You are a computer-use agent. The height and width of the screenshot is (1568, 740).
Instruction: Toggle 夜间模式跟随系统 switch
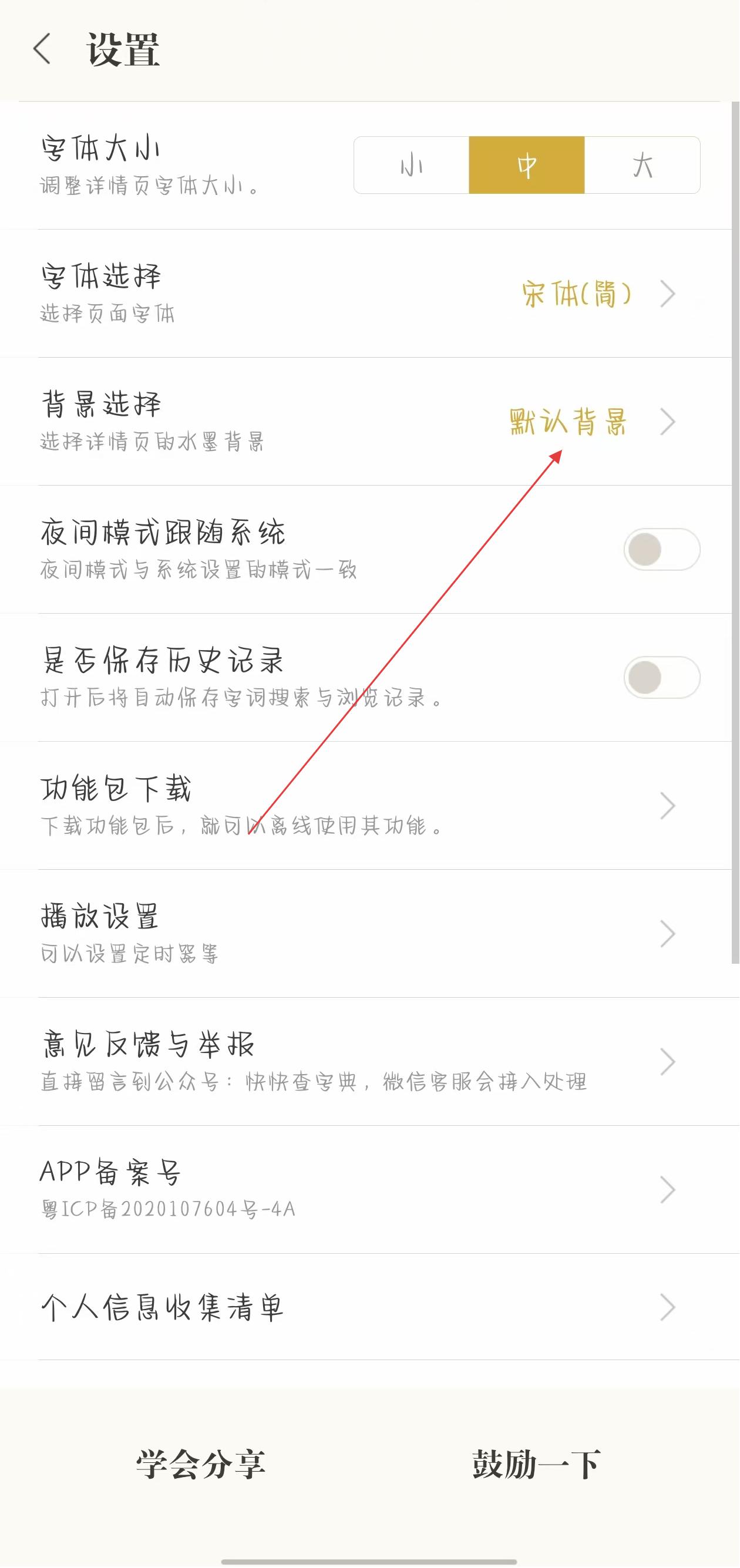(x=661, y=549)
